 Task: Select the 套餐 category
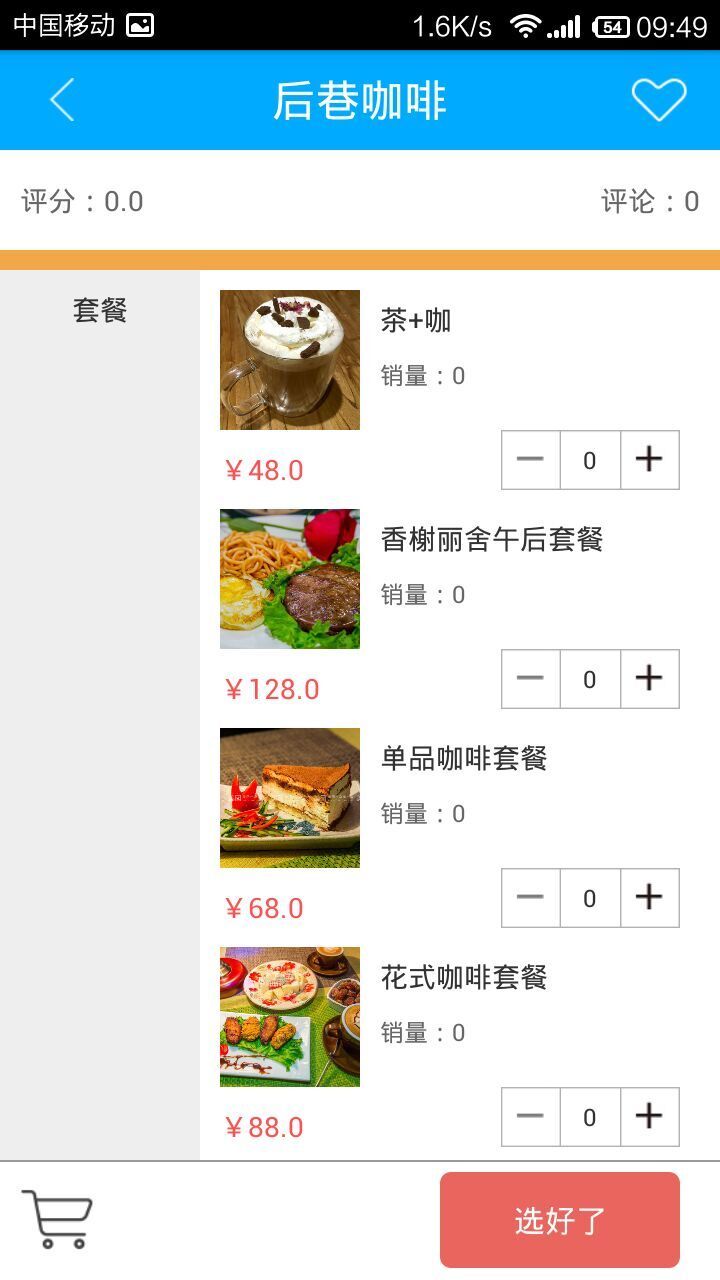[x=100, y=310]
